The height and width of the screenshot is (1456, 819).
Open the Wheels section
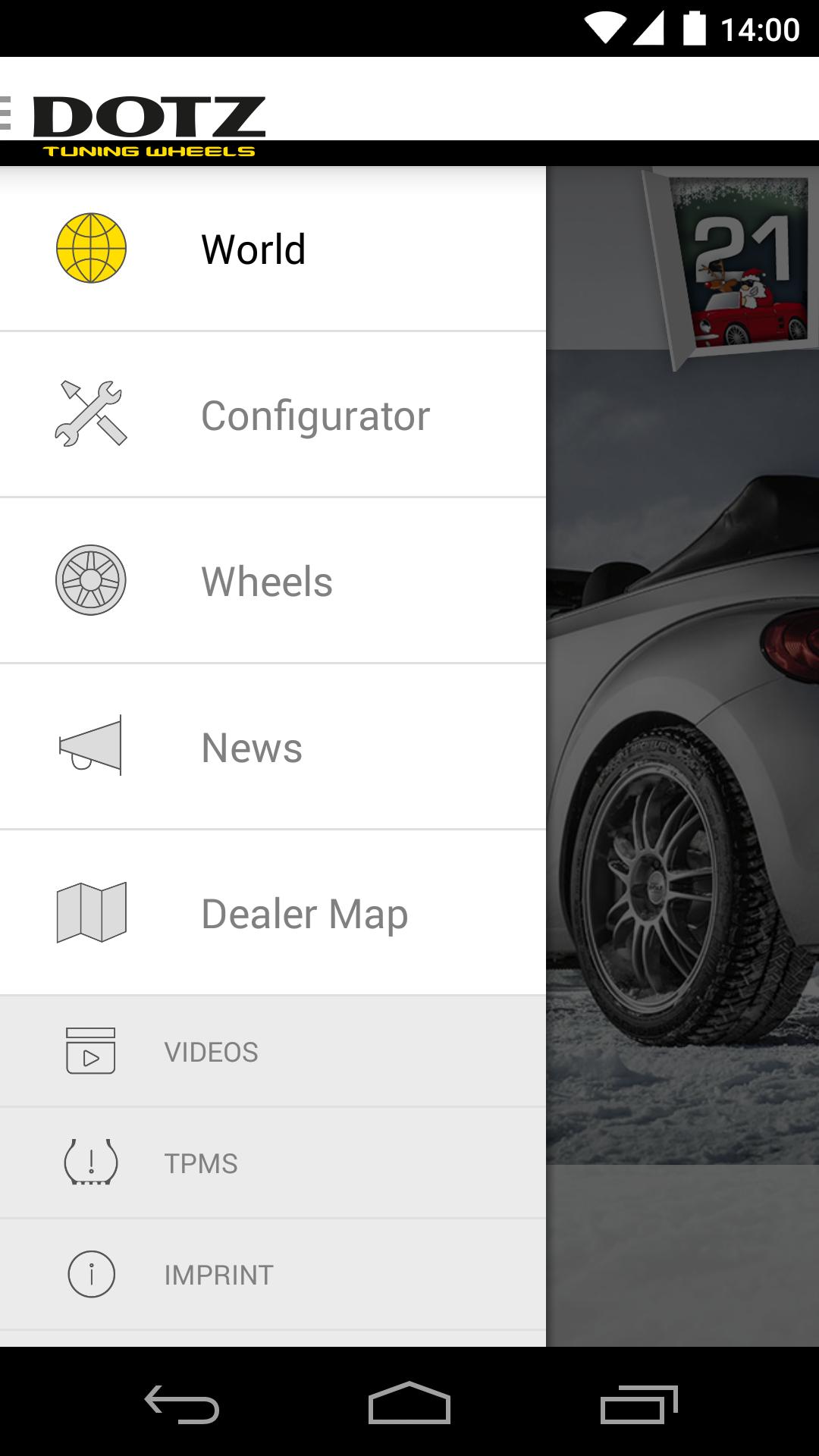265,580
